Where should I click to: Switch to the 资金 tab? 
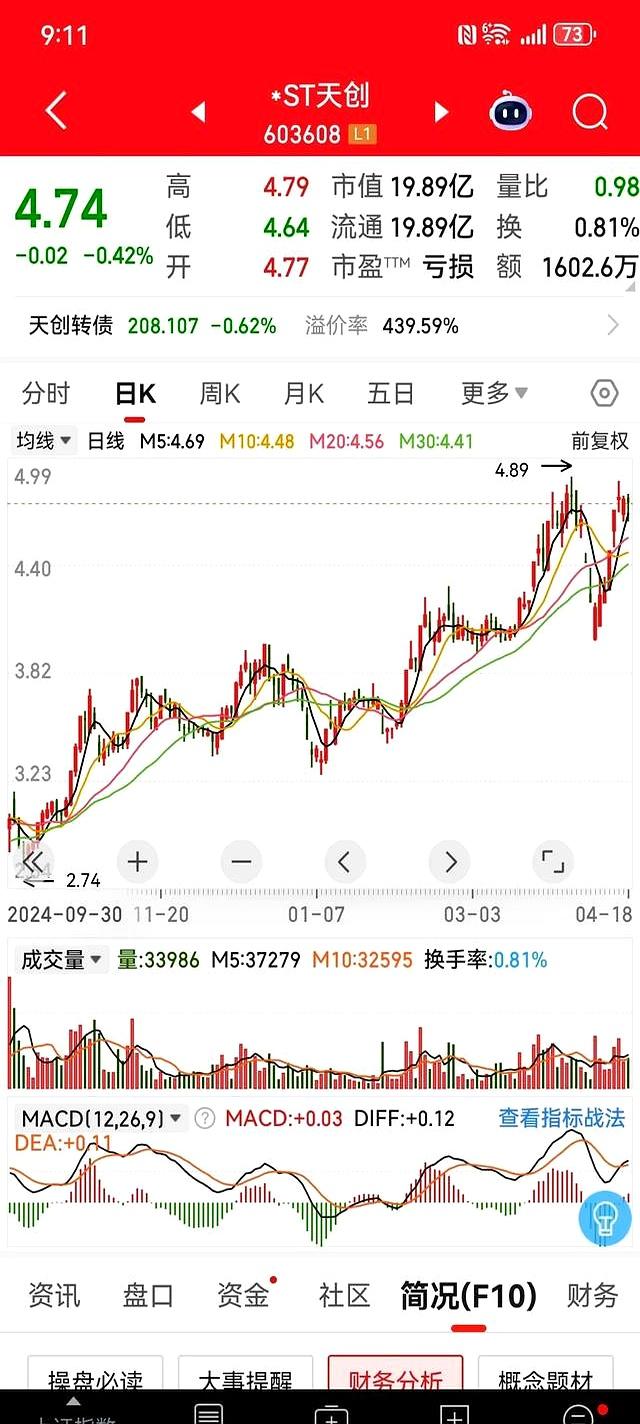pyautogui.click(x=244, y=1295)
